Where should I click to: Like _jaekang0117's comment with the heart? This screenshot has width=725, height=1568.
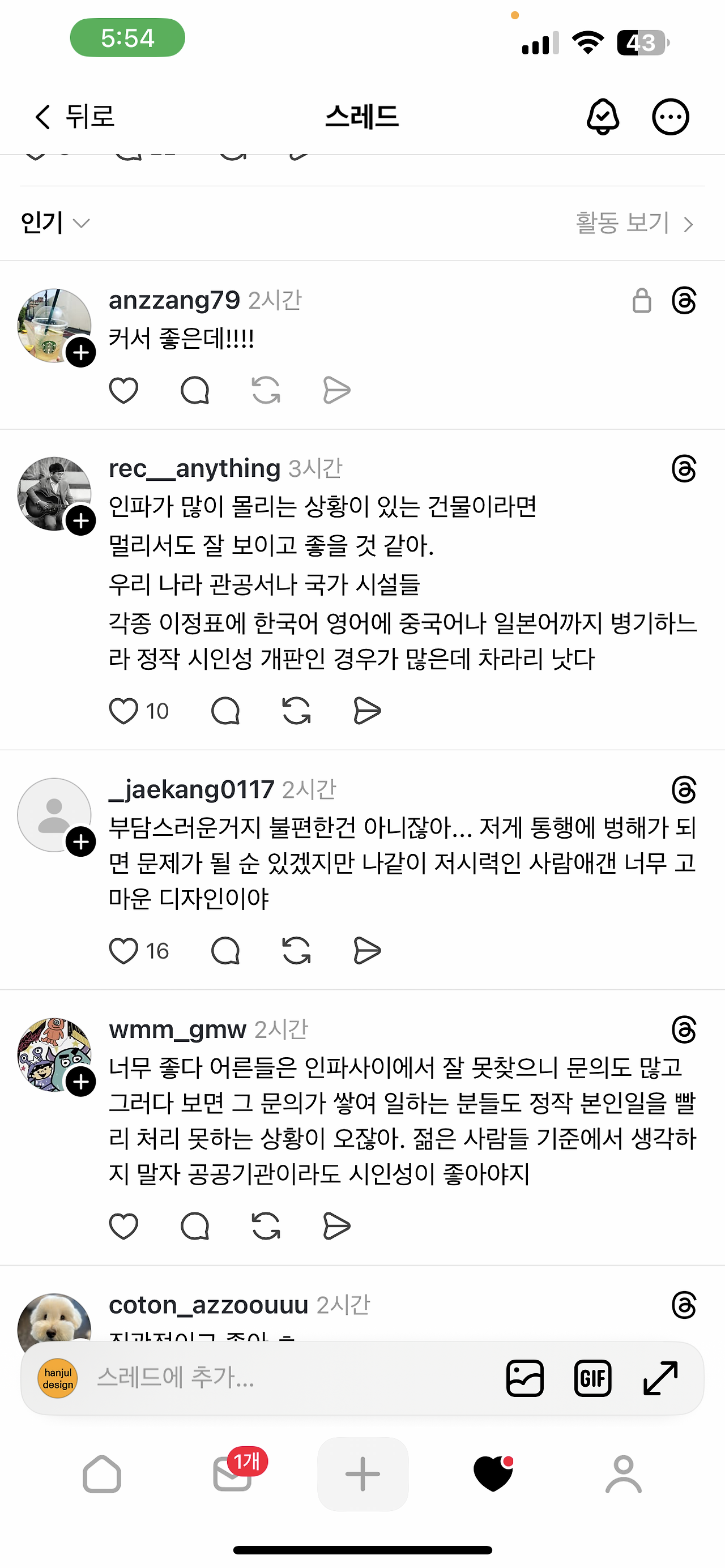(124, 951)
